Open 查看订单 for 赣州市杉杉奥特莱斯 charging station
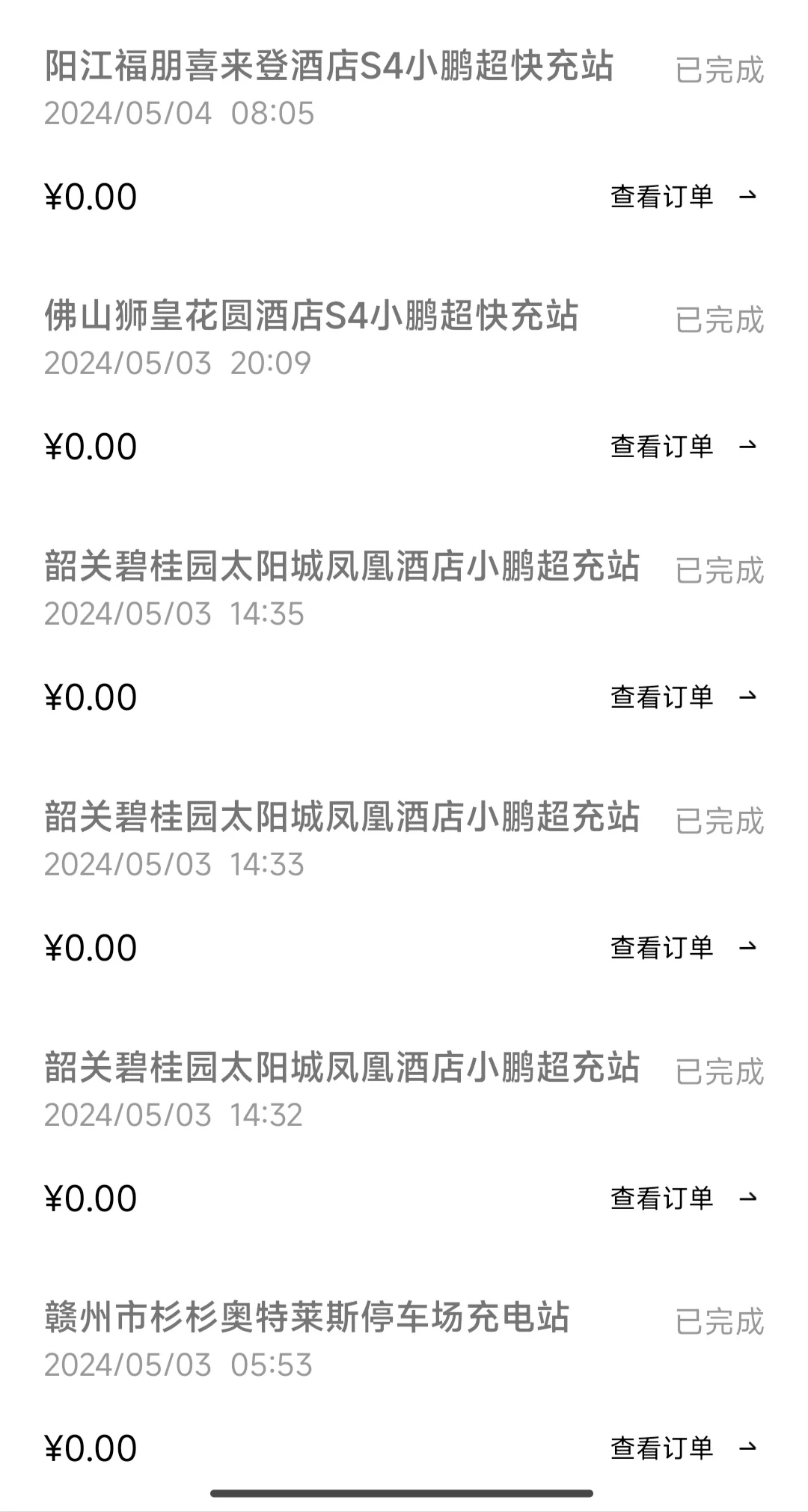 click(682, 1448)
